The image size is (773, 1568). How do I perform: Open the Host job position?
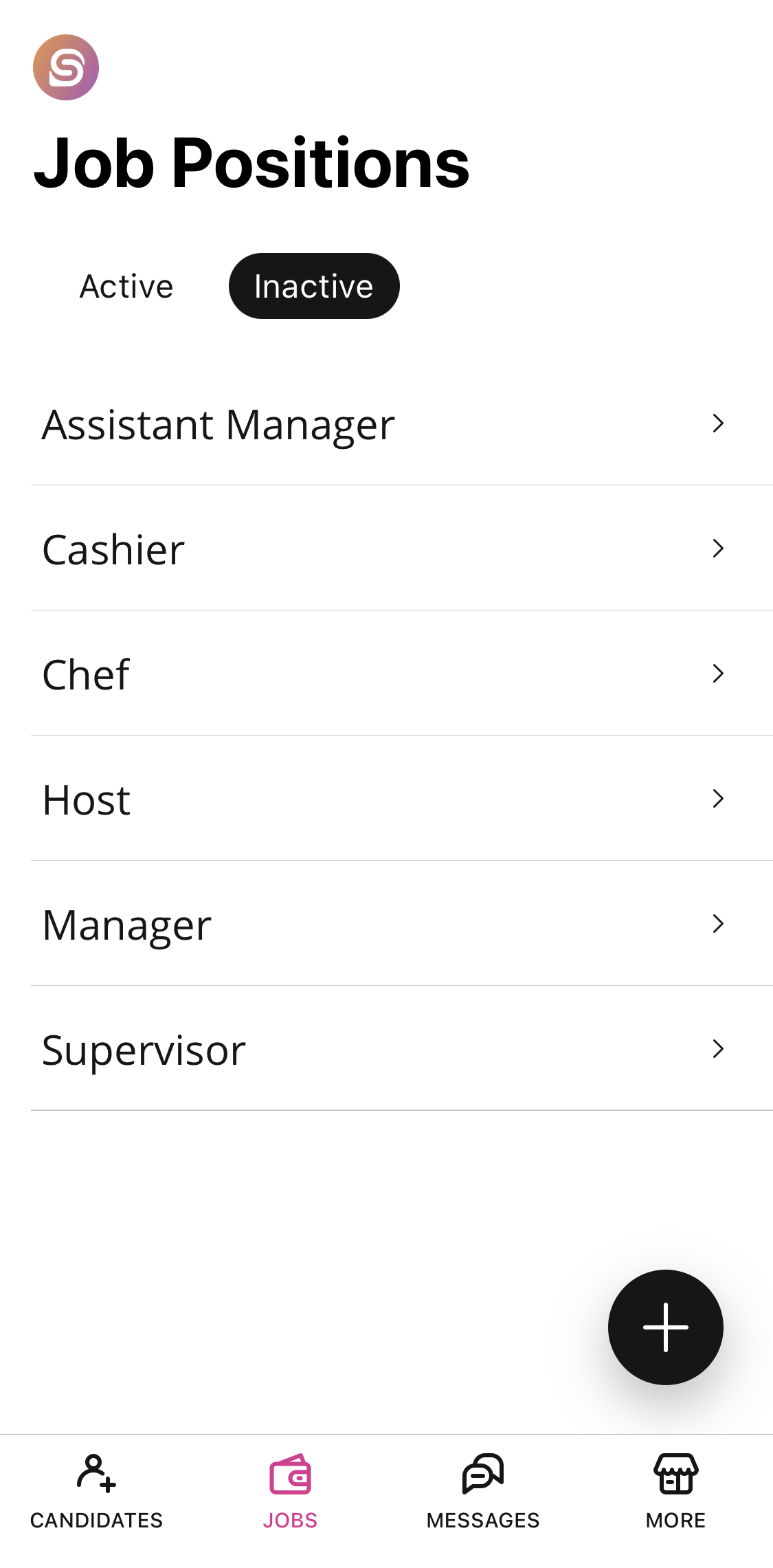402,799
